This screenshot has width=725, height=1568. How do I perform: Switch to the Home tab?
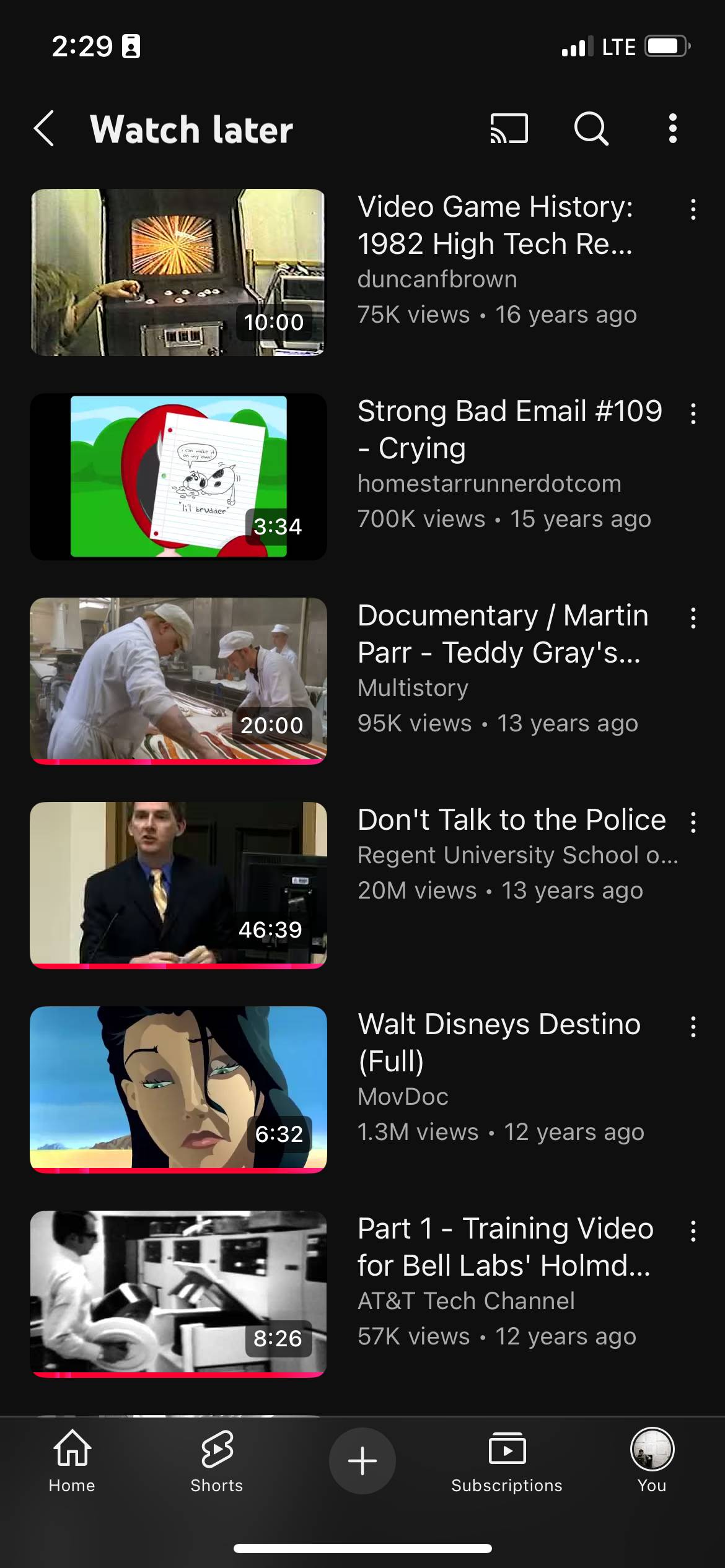coord(72,1461)
